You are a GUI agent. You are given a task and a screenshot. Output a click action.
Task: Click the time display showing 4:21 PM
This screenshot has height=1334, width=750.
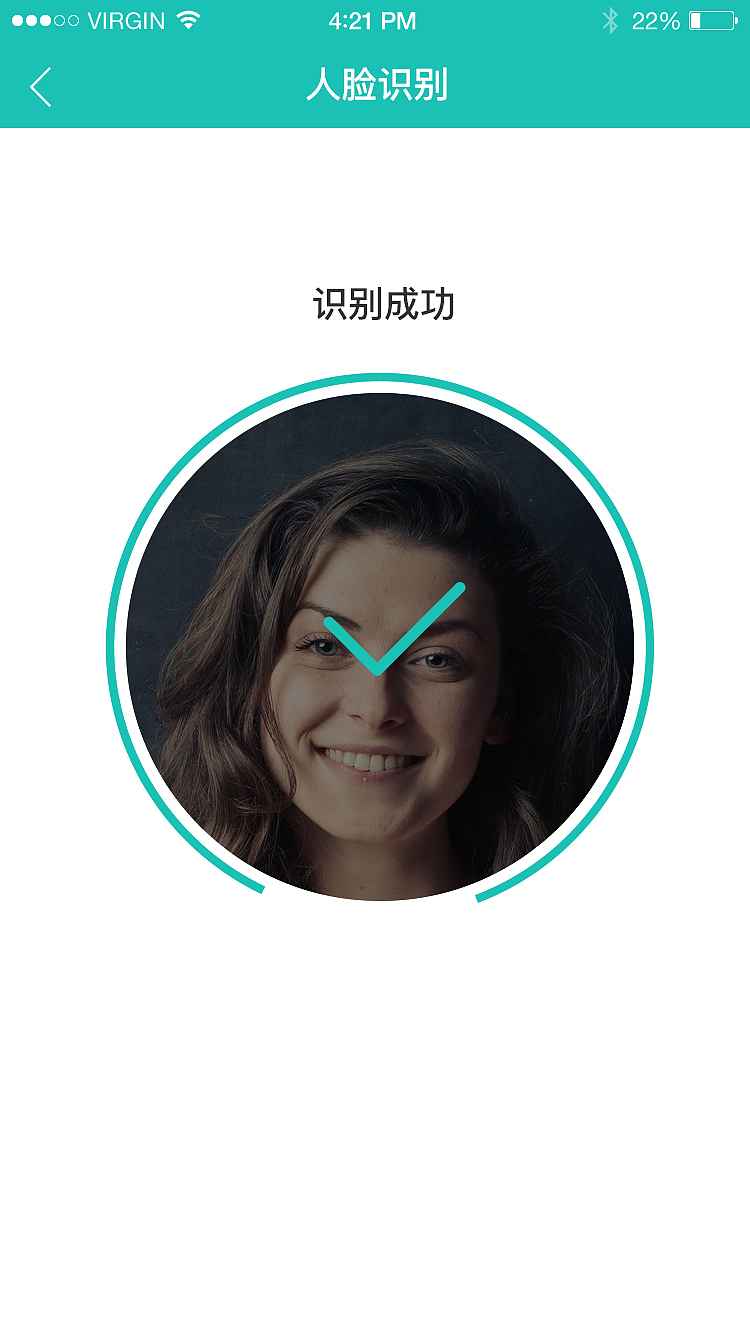click(x=374, y=18)
